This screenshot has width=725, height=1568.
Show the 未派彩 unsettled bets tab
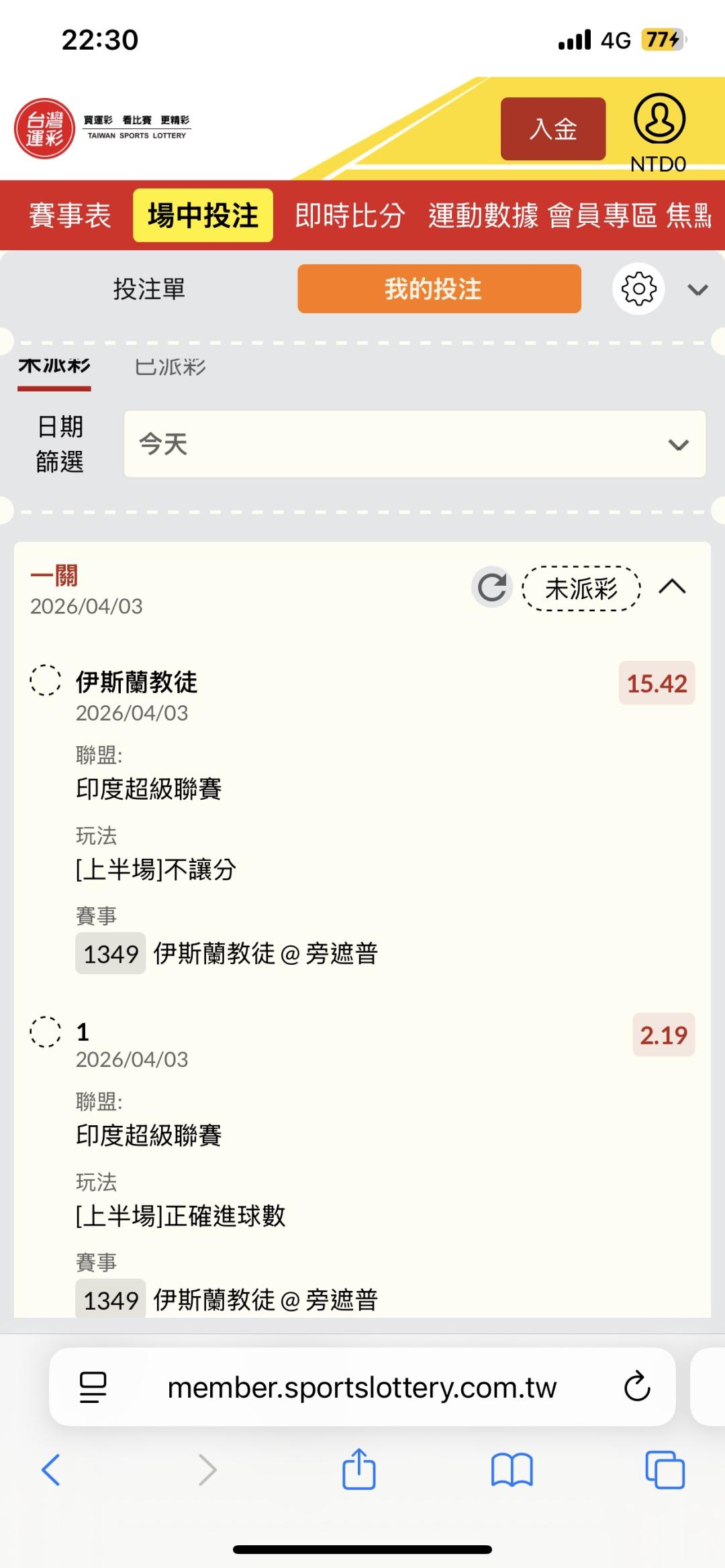click(54, 368)
